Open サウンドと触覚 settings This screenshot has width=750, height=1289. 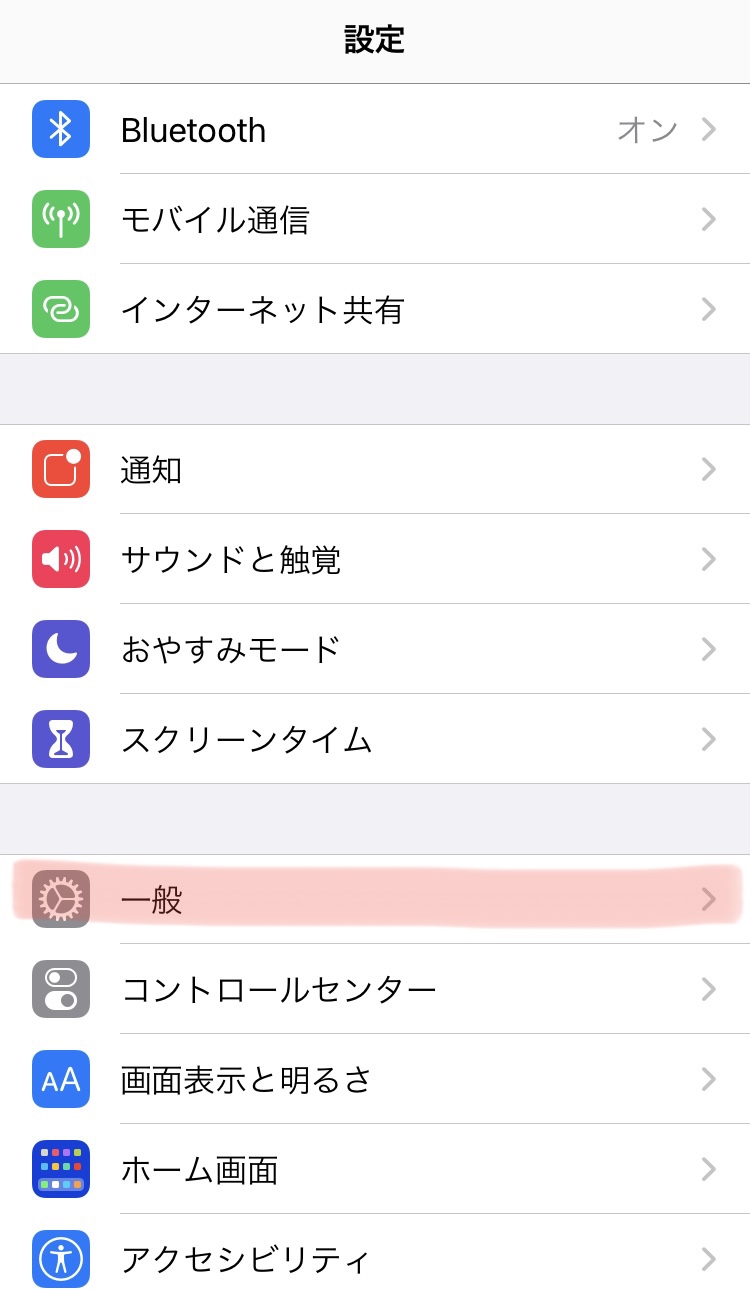point(375,559)
